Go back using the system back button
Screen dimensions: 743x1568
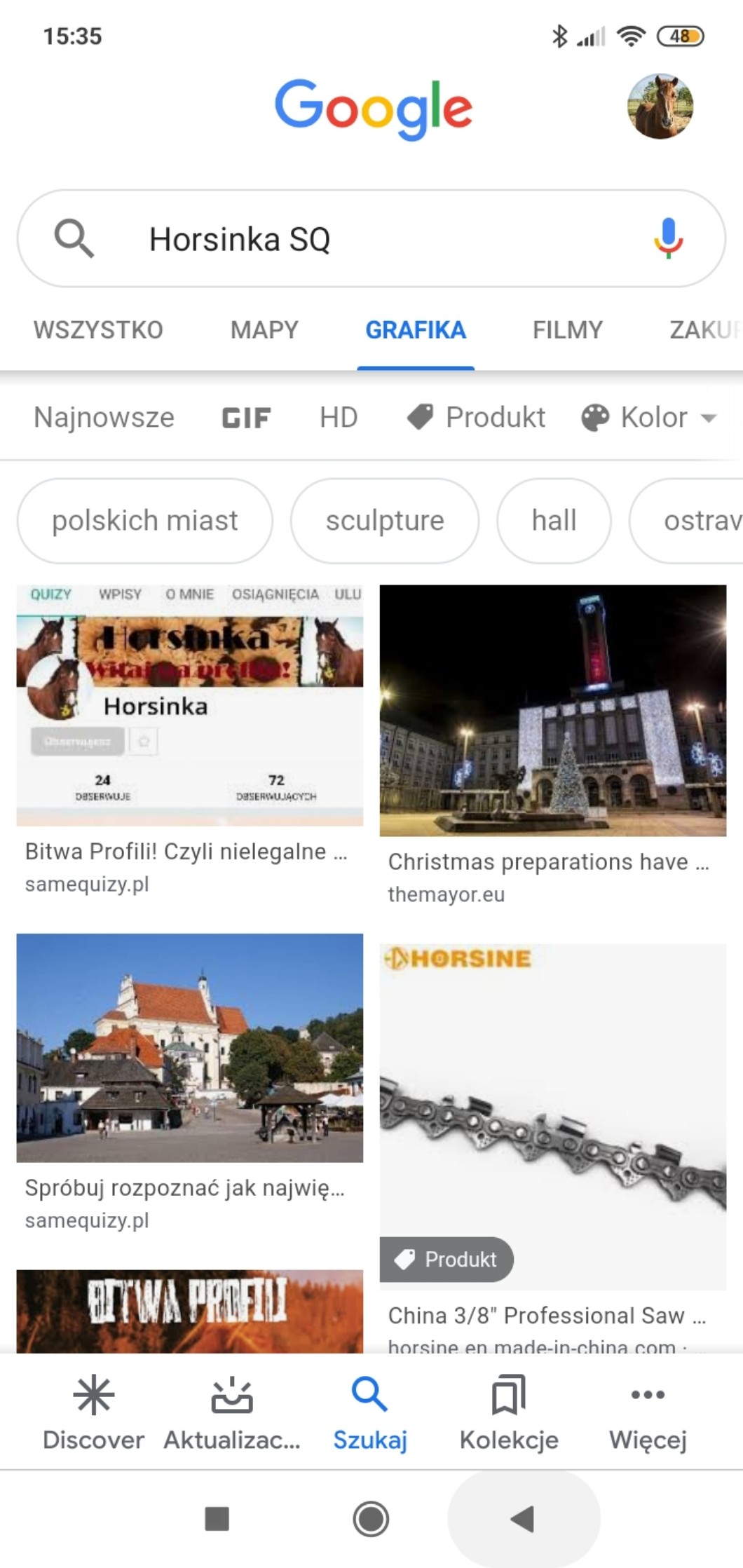click(523, 1519)
